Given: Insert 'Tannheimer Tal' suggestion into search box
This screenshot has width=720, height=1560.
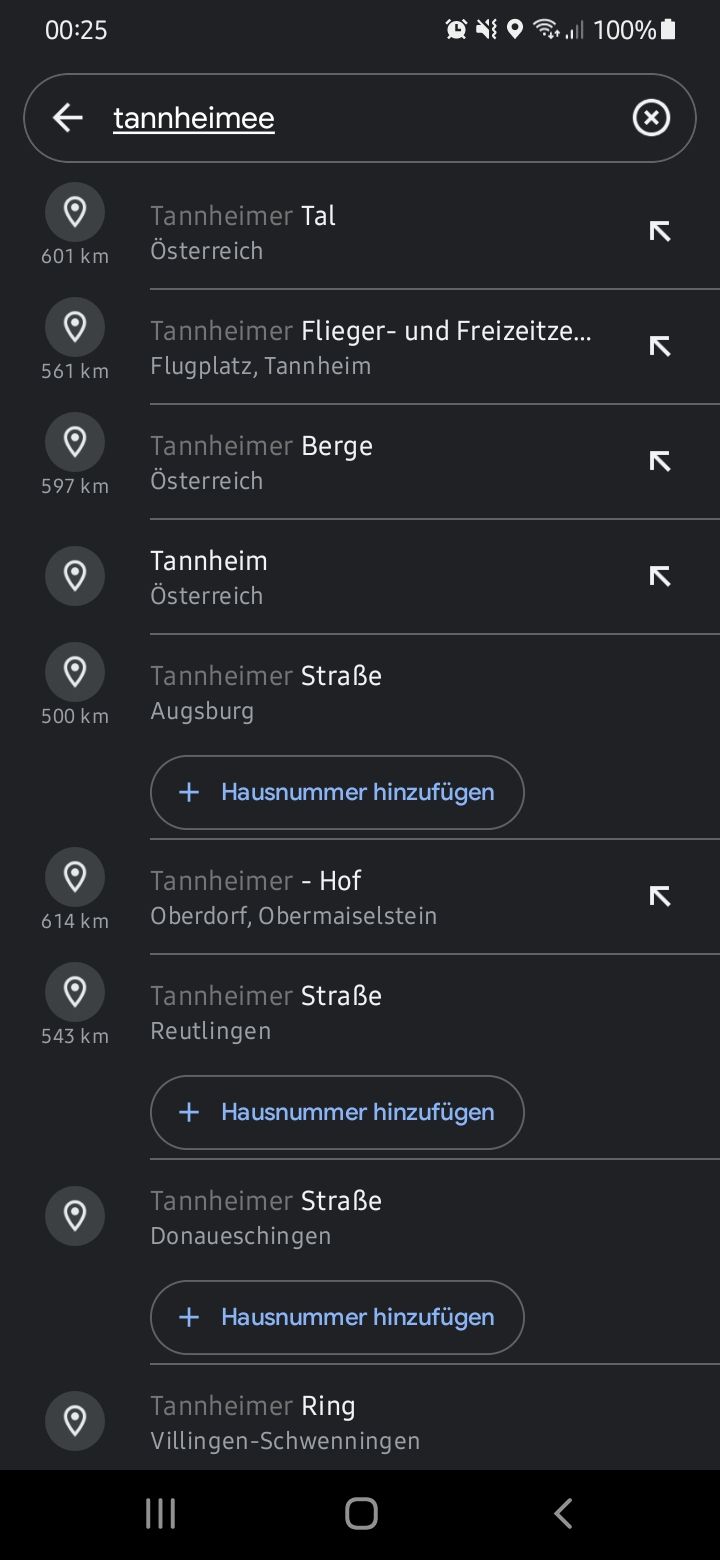Looking at the screenshot, I should 659,232.
